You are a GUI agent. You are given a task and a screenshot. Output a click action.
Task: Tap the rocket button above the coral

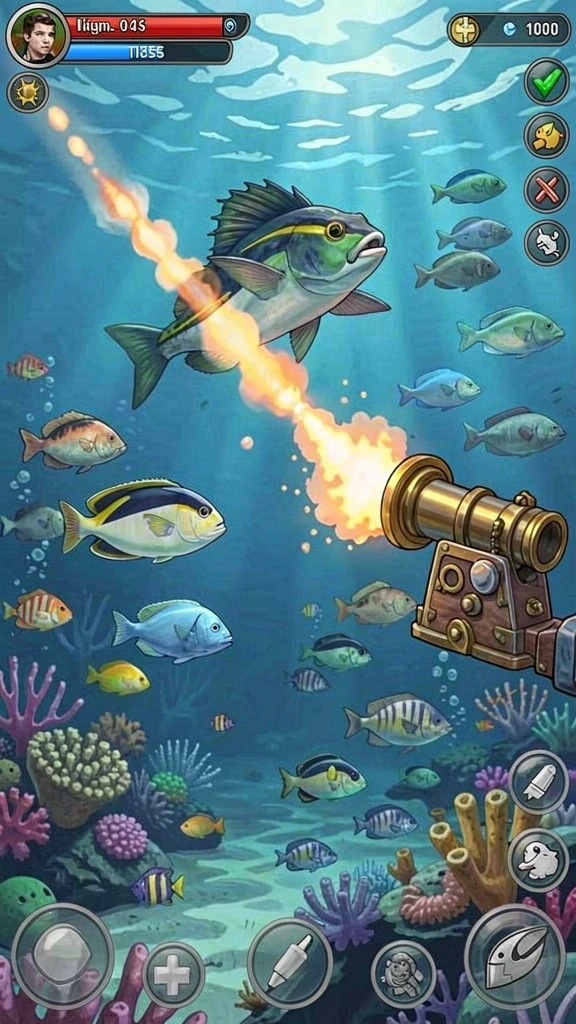click(x=539, y=782)
